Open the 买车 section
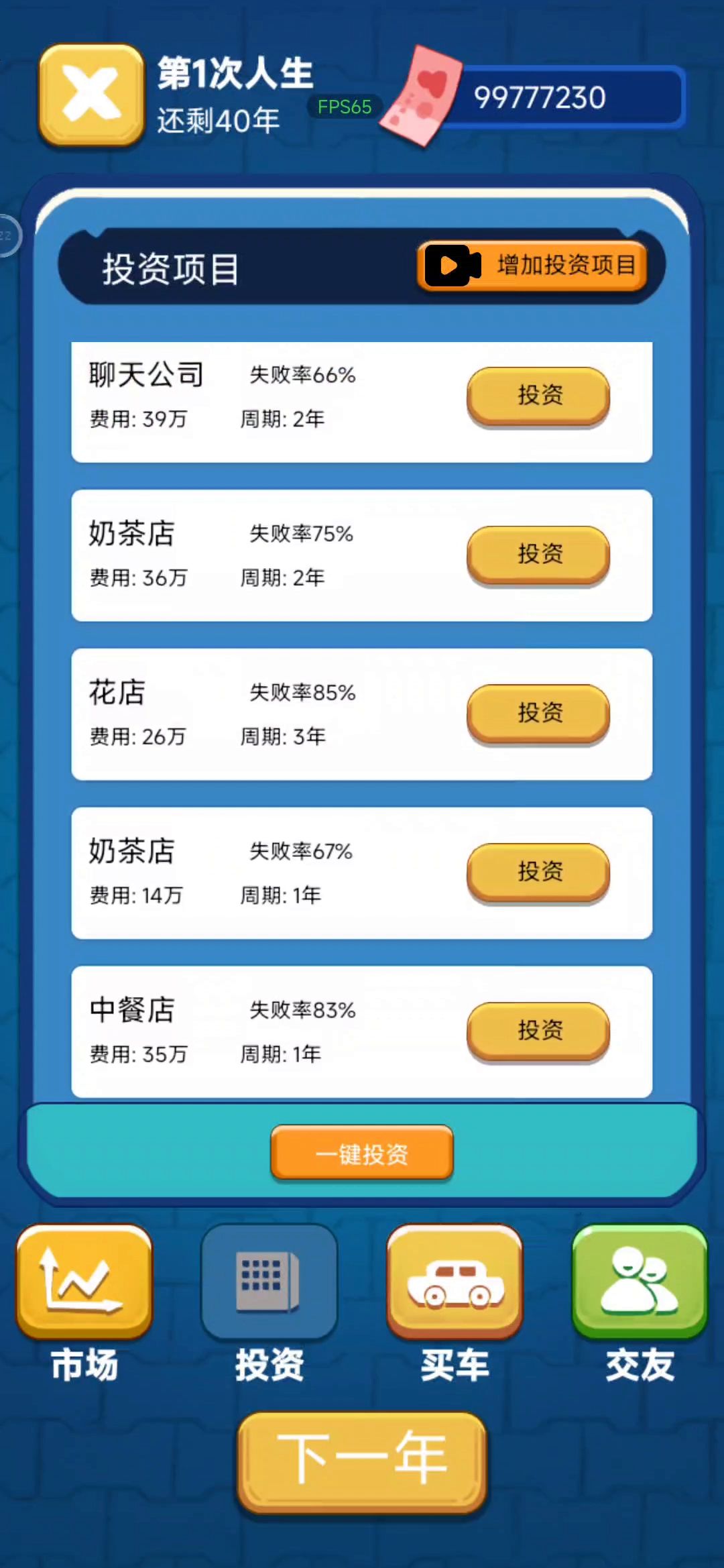Viewport: 724px width, 1568px height. click(455, 1301)
